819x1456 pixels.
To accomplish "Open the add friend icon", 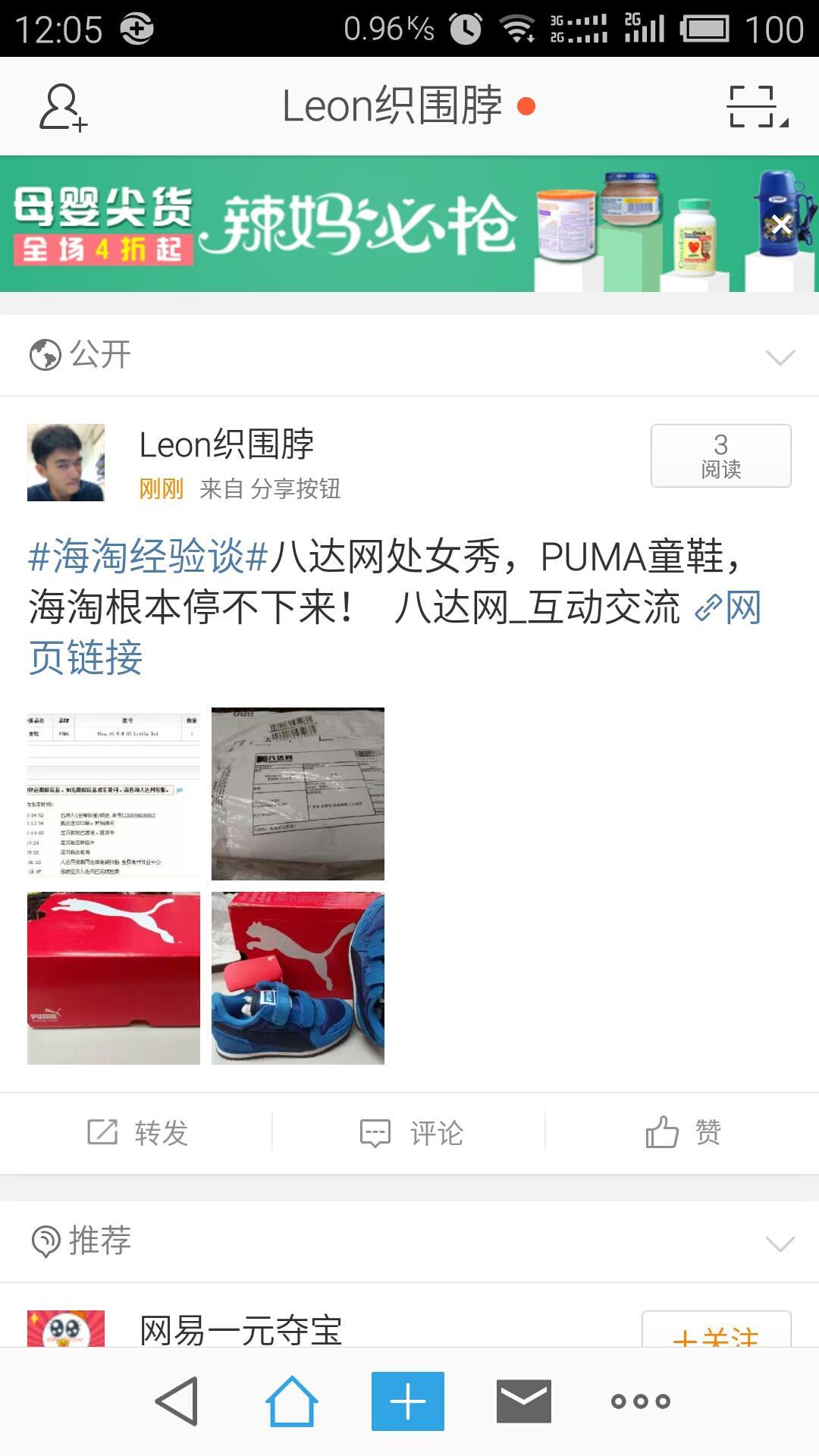I will [63, 107].
